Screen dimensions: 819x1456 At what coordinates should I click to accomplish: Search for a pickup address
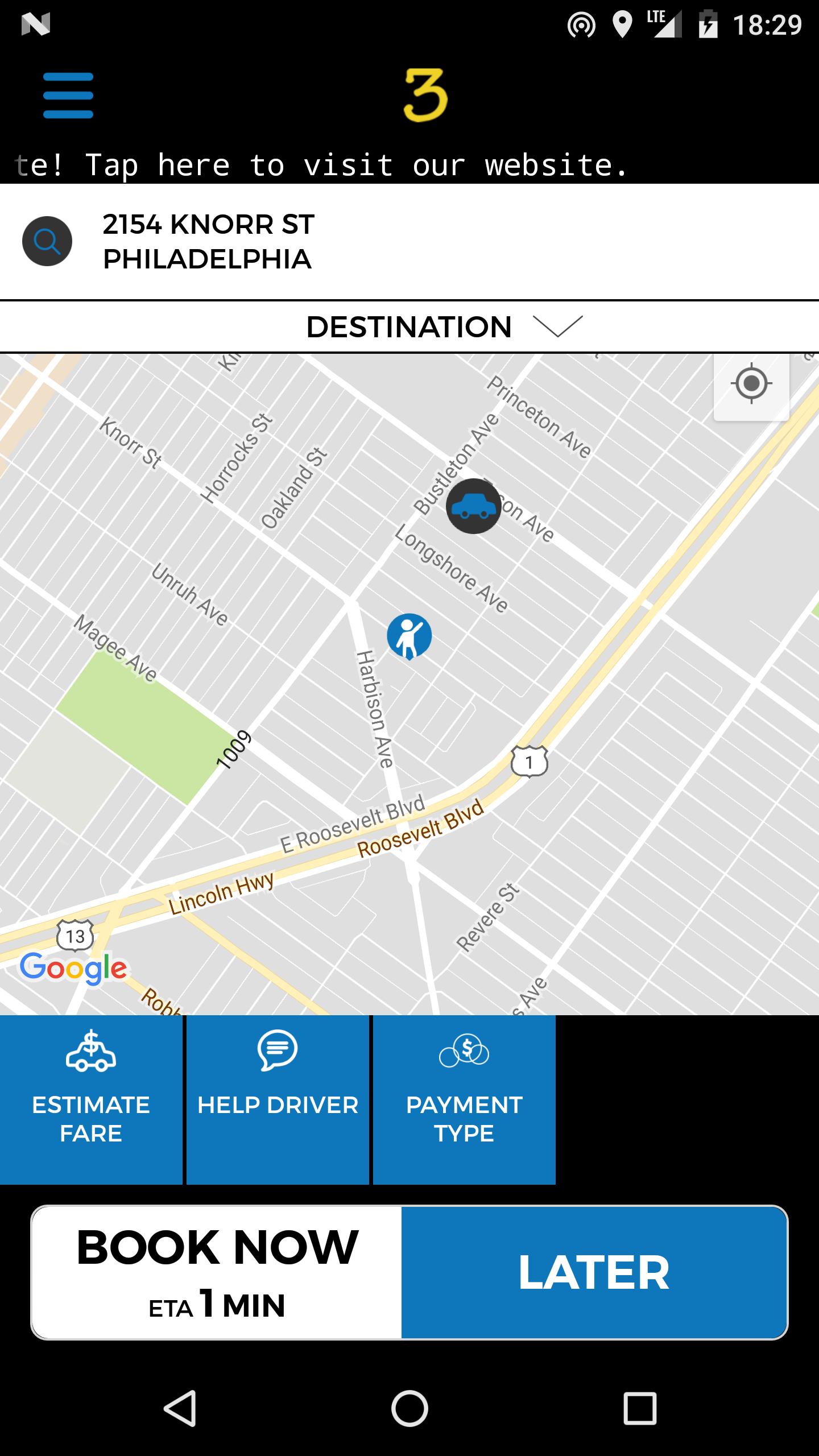47,241
